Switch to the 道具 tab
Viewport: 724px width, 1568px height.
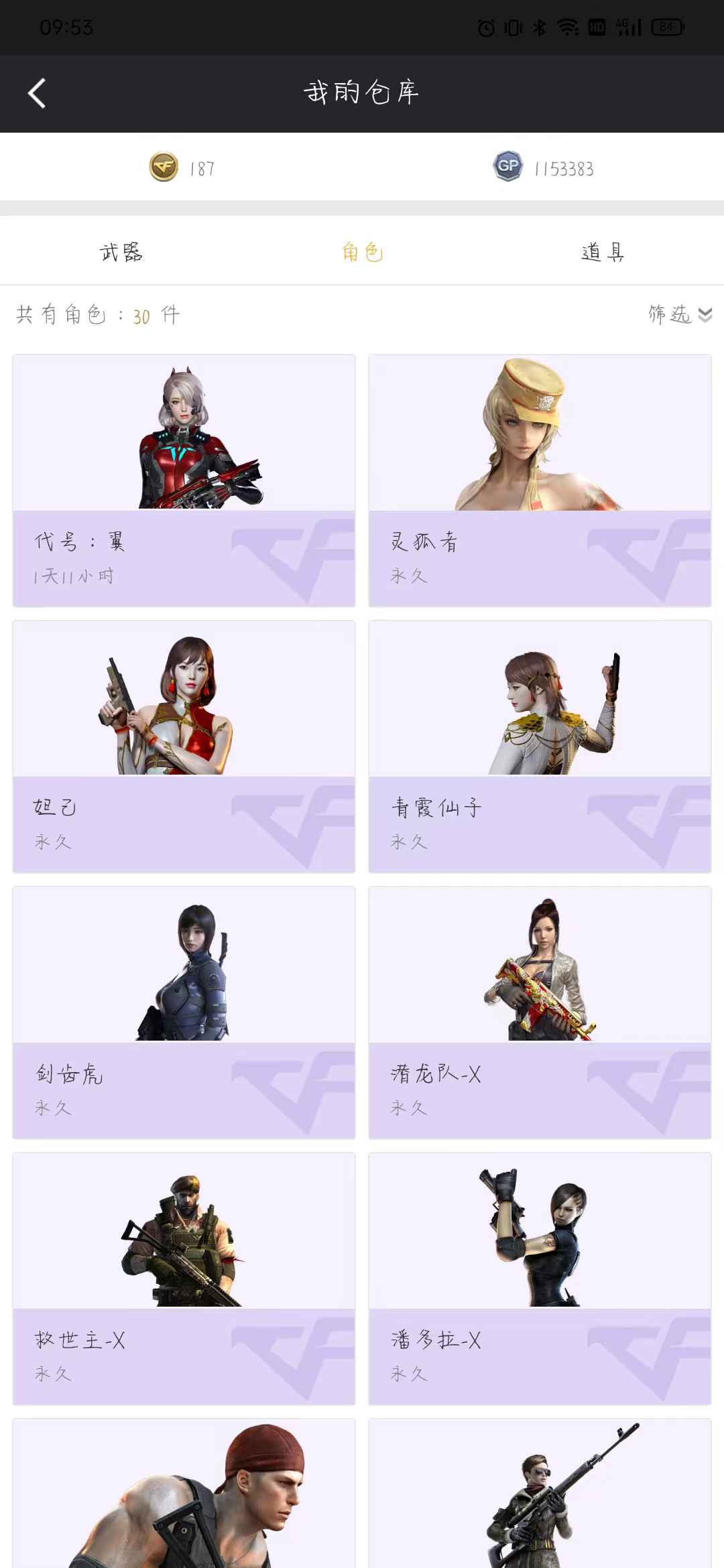click(x=603, y=252)
